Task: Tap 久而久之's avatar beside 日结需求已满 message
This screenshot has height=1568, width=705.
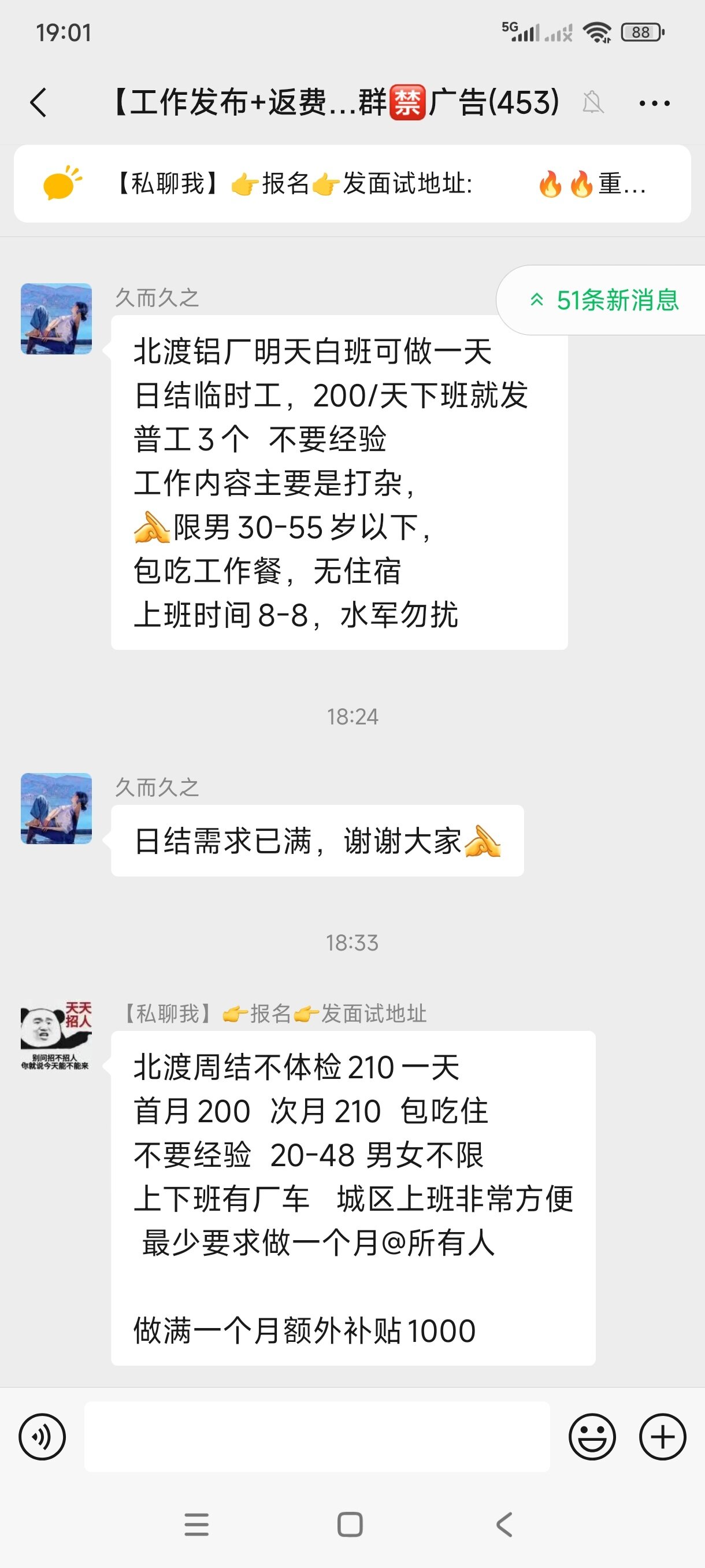Action: point(57,808)
